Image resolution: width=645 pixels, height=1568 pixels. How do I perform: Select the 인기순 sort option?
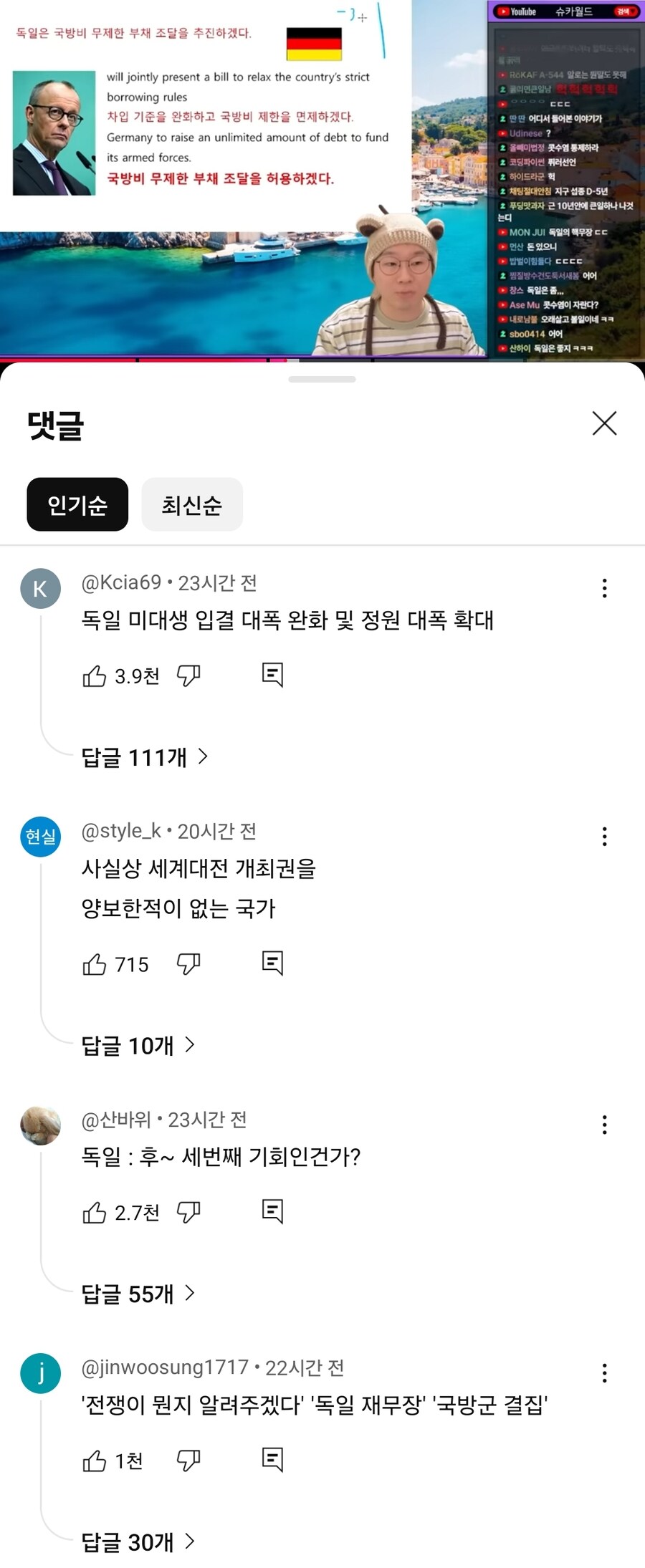click(x=77, y=505)
